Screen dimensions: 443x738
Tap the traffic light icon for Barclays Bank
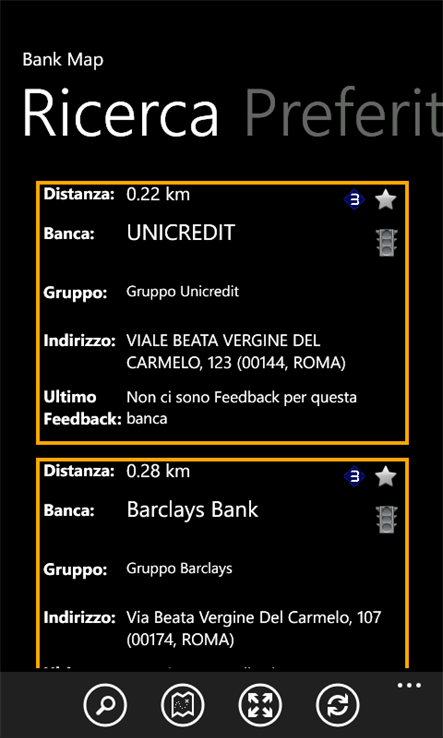point(387,519)
